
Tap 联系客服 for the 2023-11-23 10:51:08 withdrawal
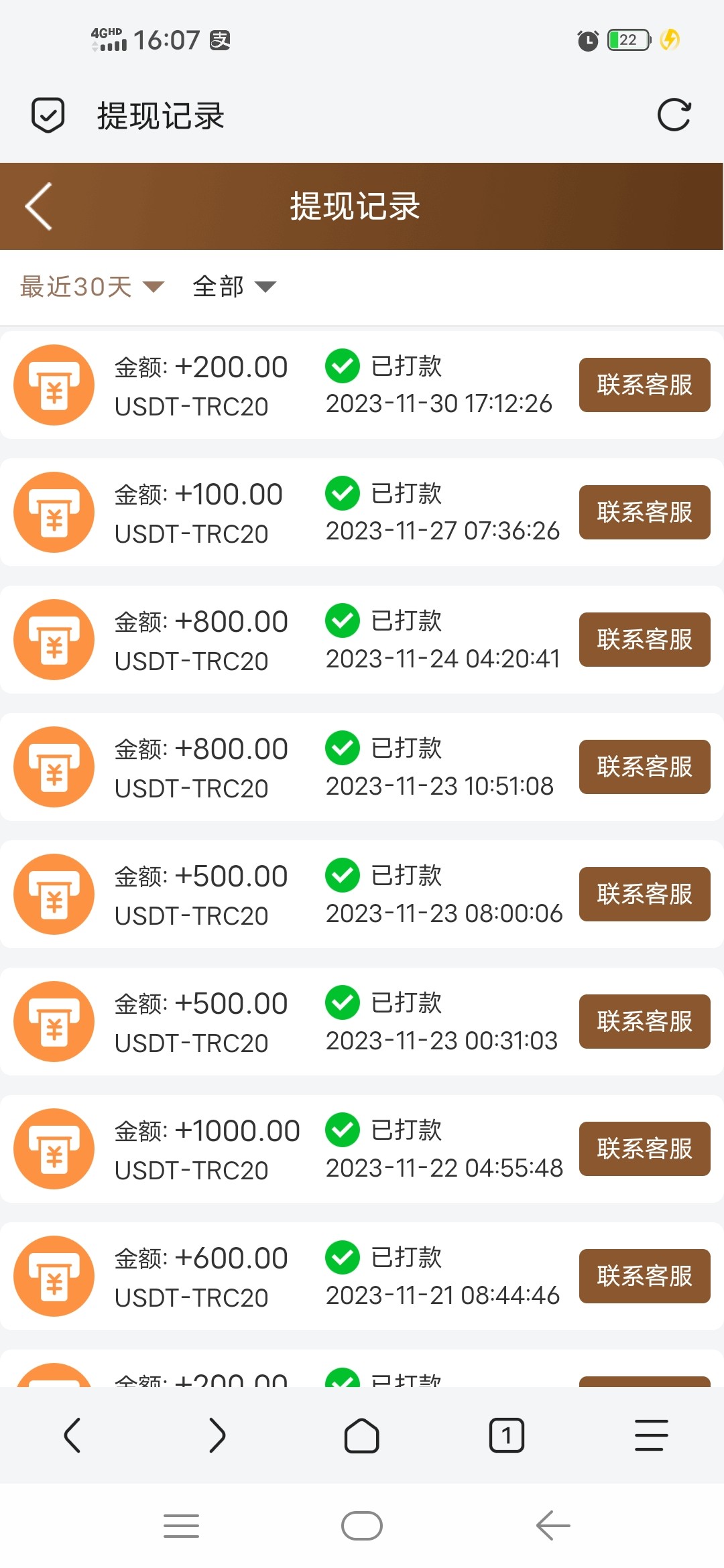point(644,767)
